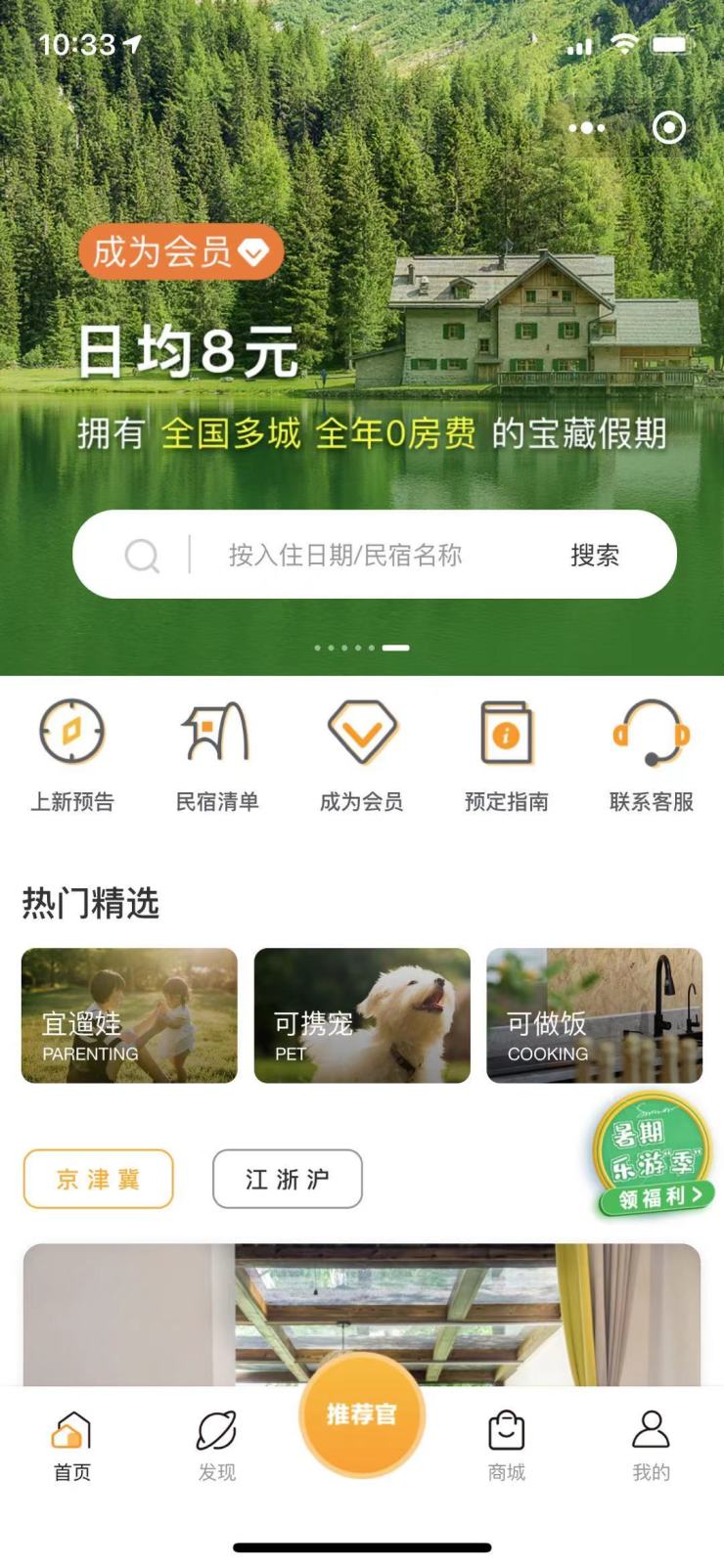Open the 可携宠 PET card
Viewport: 724px width, 1568px height.
point(362,1015)
